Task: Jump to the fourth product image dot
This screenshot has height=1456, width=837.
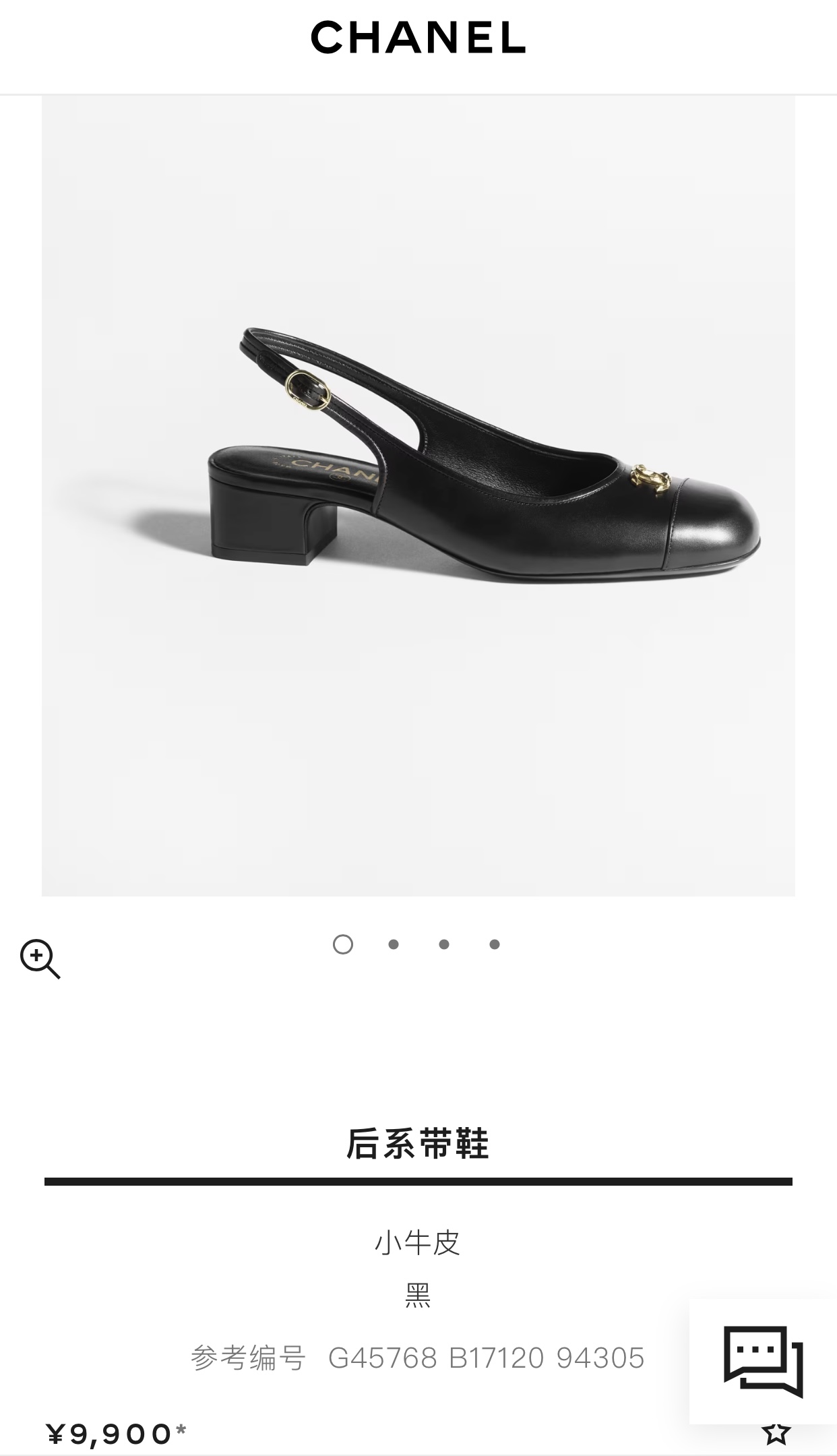Action: pyautogui.click(x=495, y=944)
